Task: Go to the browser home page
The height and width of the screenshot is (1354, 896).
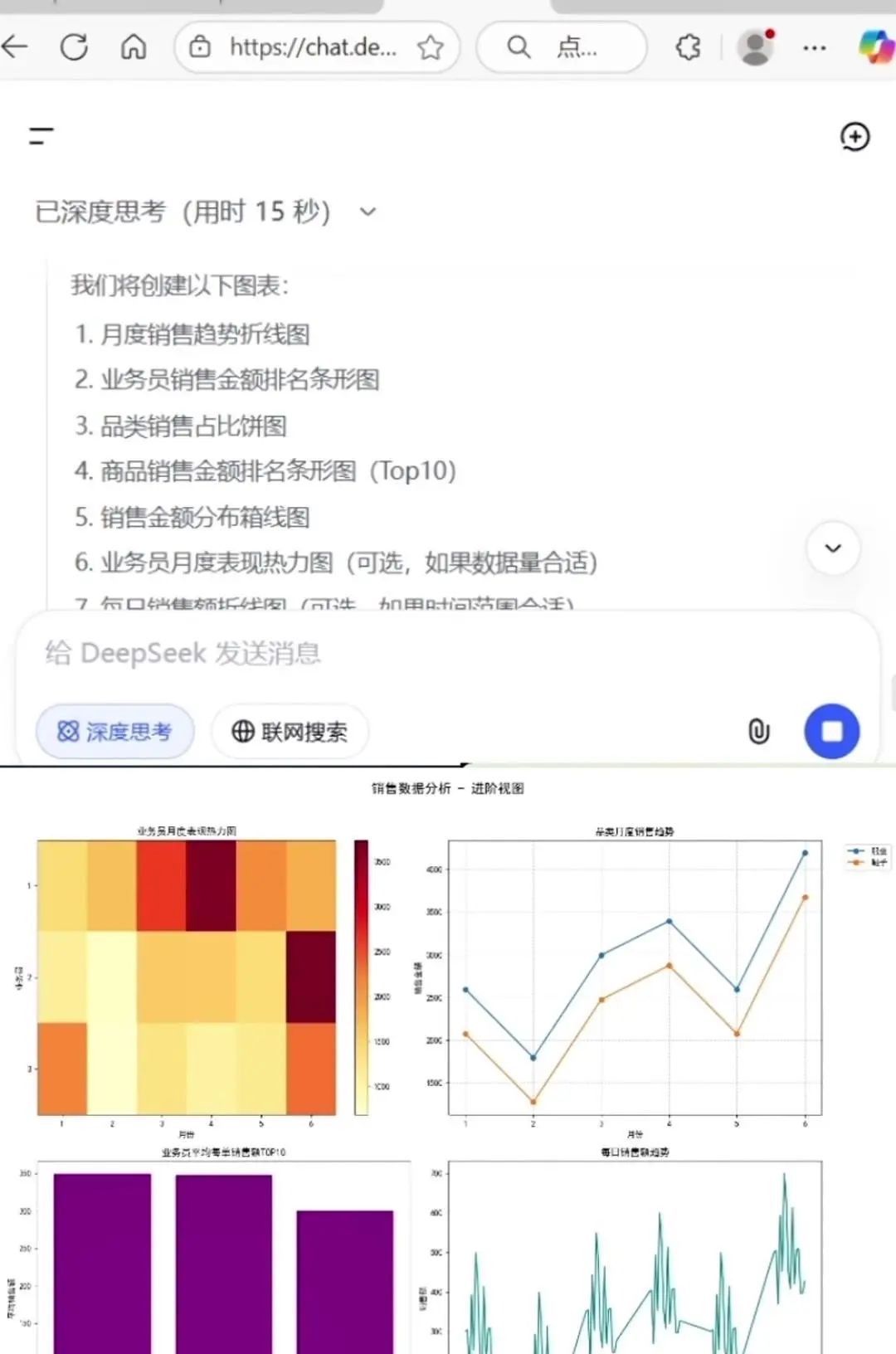Action: pos(133,47)
